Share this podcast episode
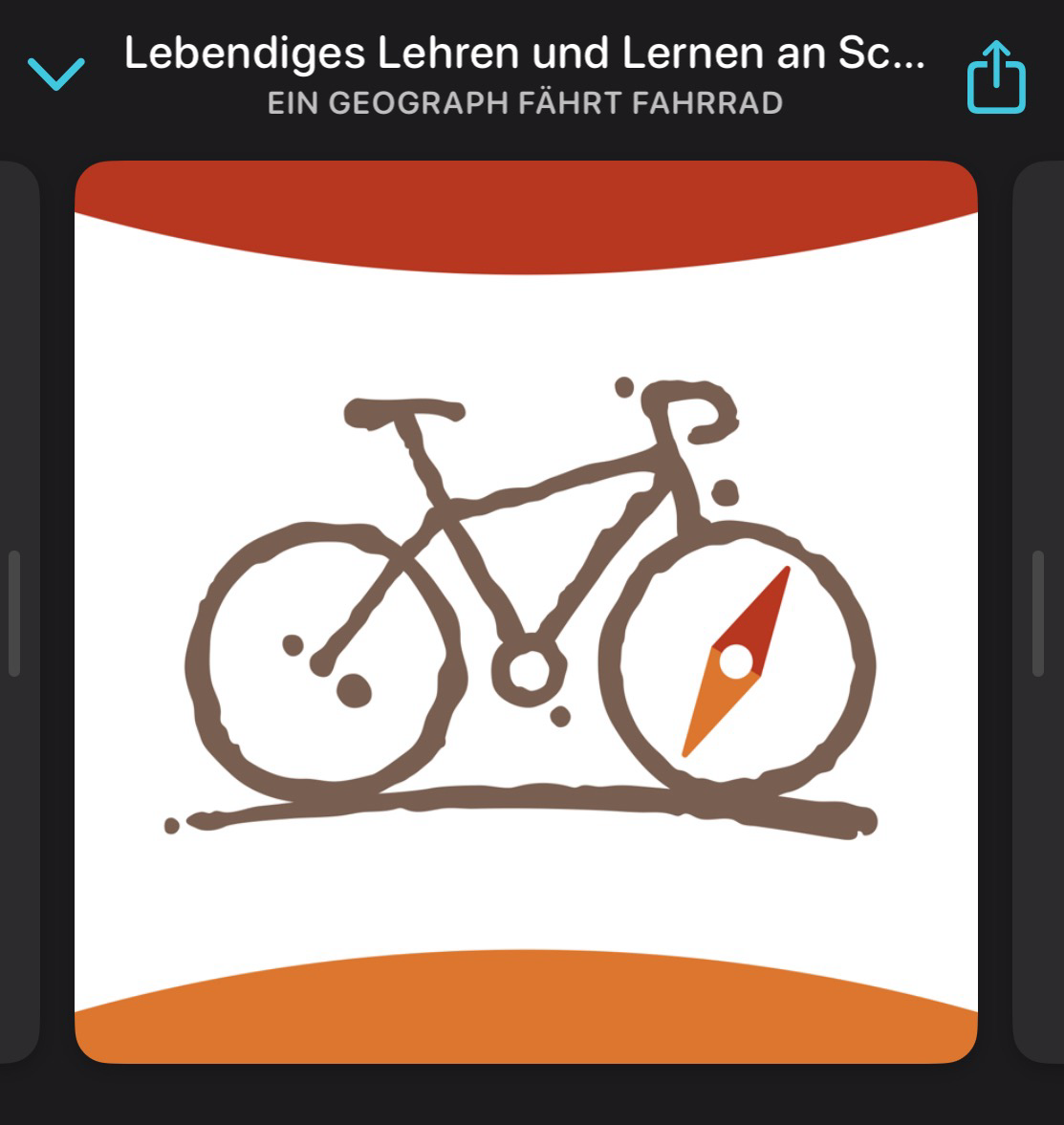The height and width of the screenshot is (1125, 1064). [996, 77]
